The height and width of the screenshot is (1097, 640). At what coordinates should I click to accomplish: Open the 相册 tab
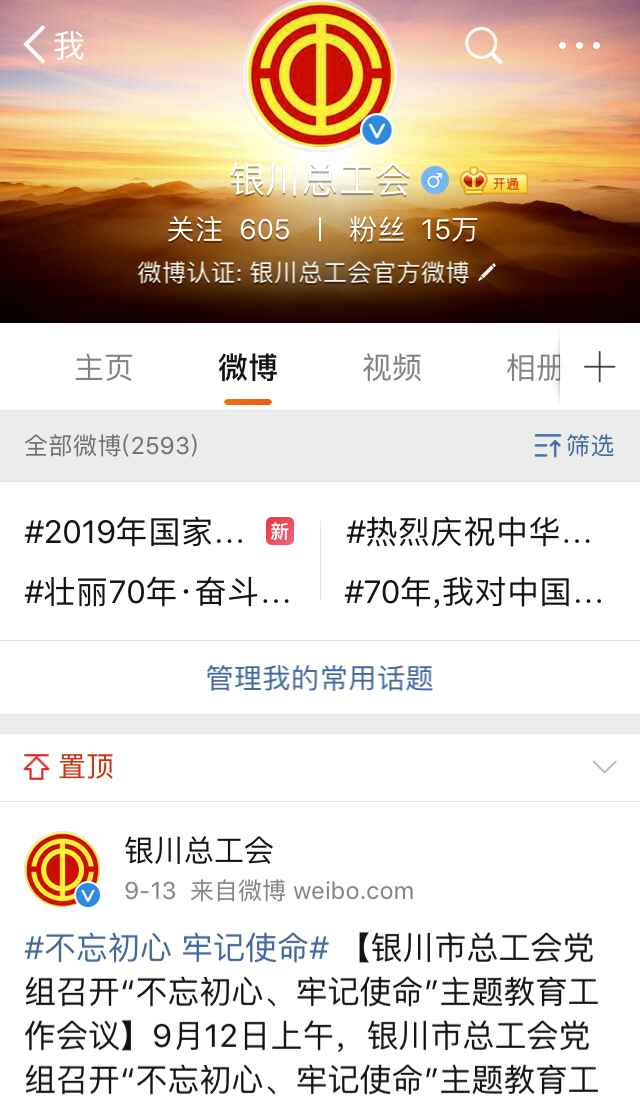coord(532,367)
